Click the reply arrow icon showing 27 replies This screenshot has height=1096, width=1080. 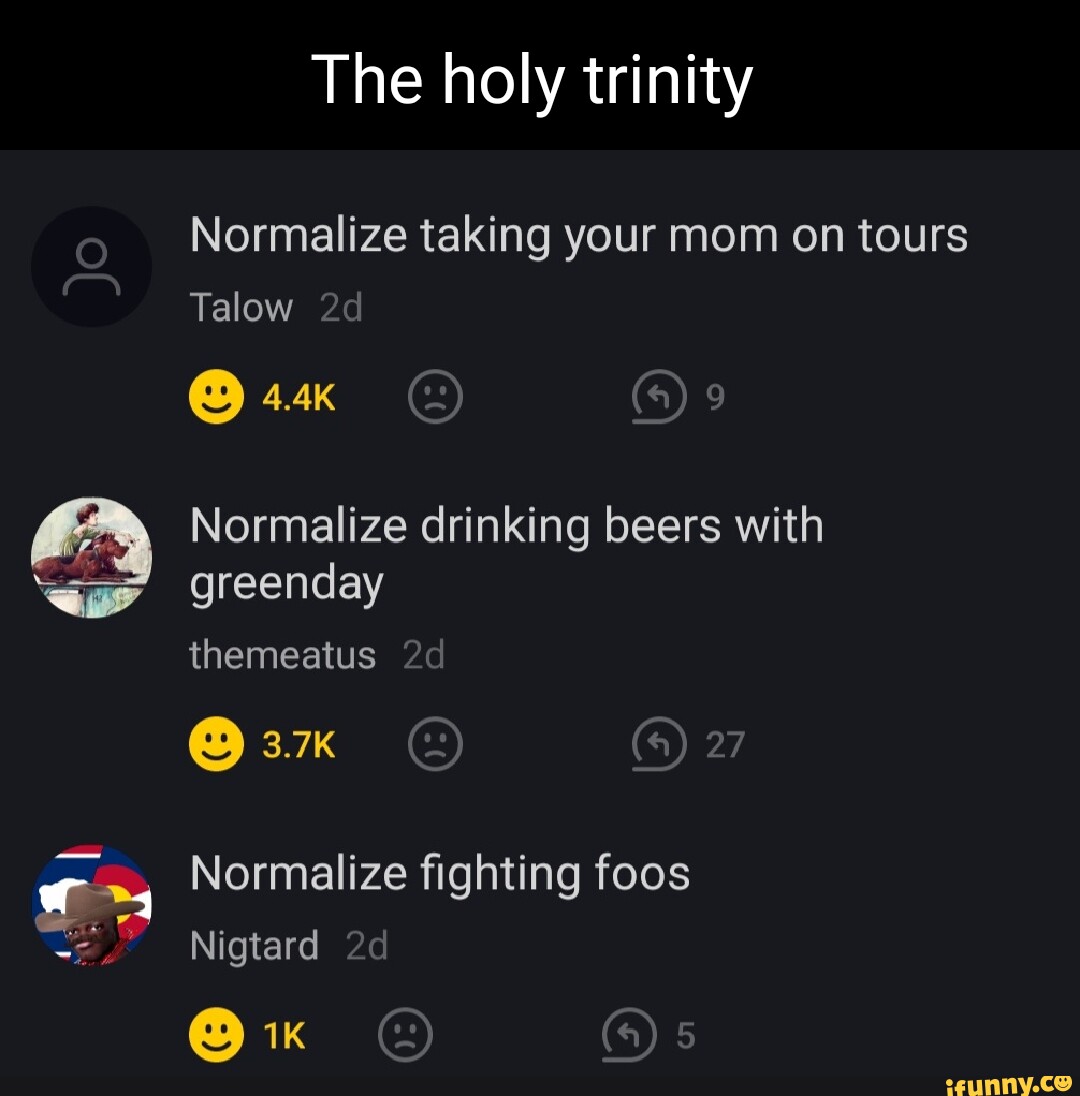(658, 744)
